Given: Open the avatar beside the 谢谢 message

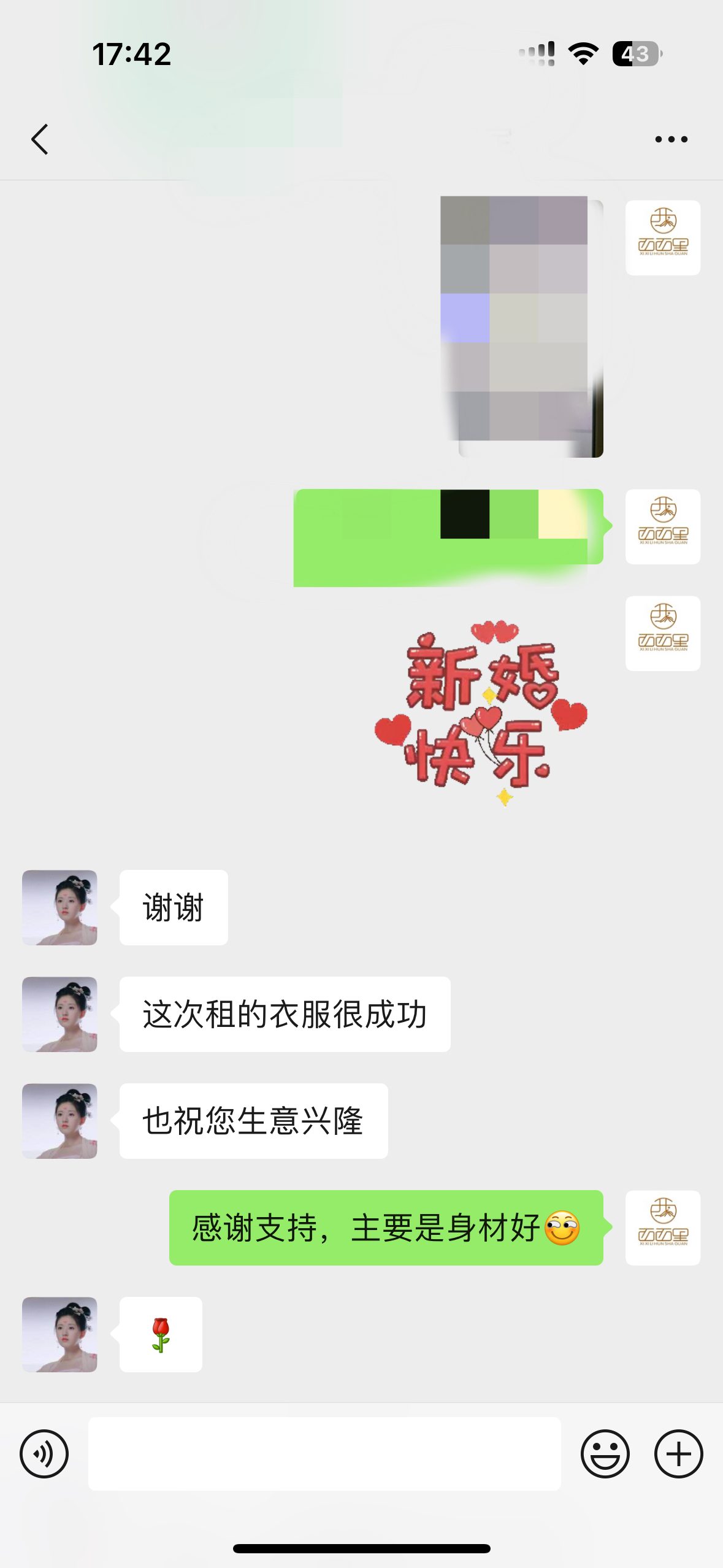Looking at the screenshot, I should (x=59, y=907).
